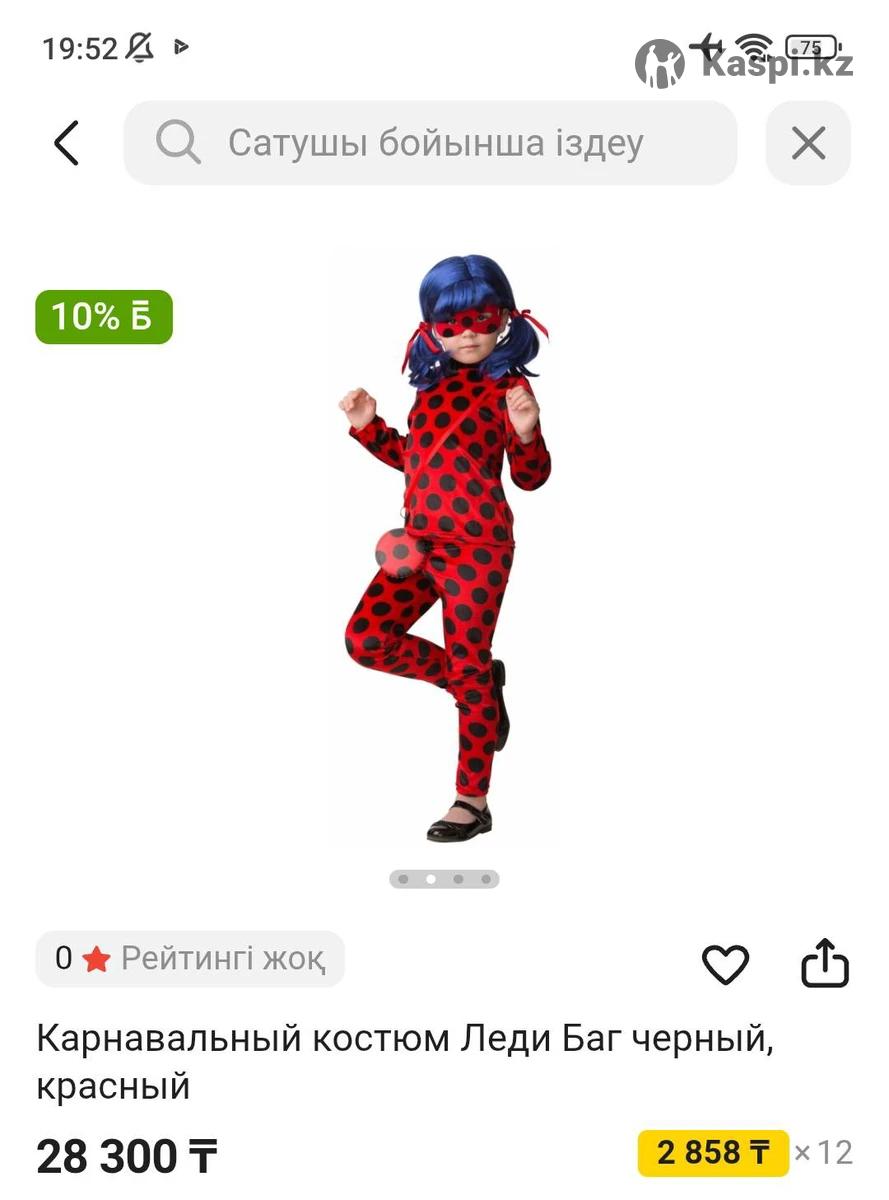Go back using the top arrow
The height and width of the screenshot is (1200, 889).
66,143
